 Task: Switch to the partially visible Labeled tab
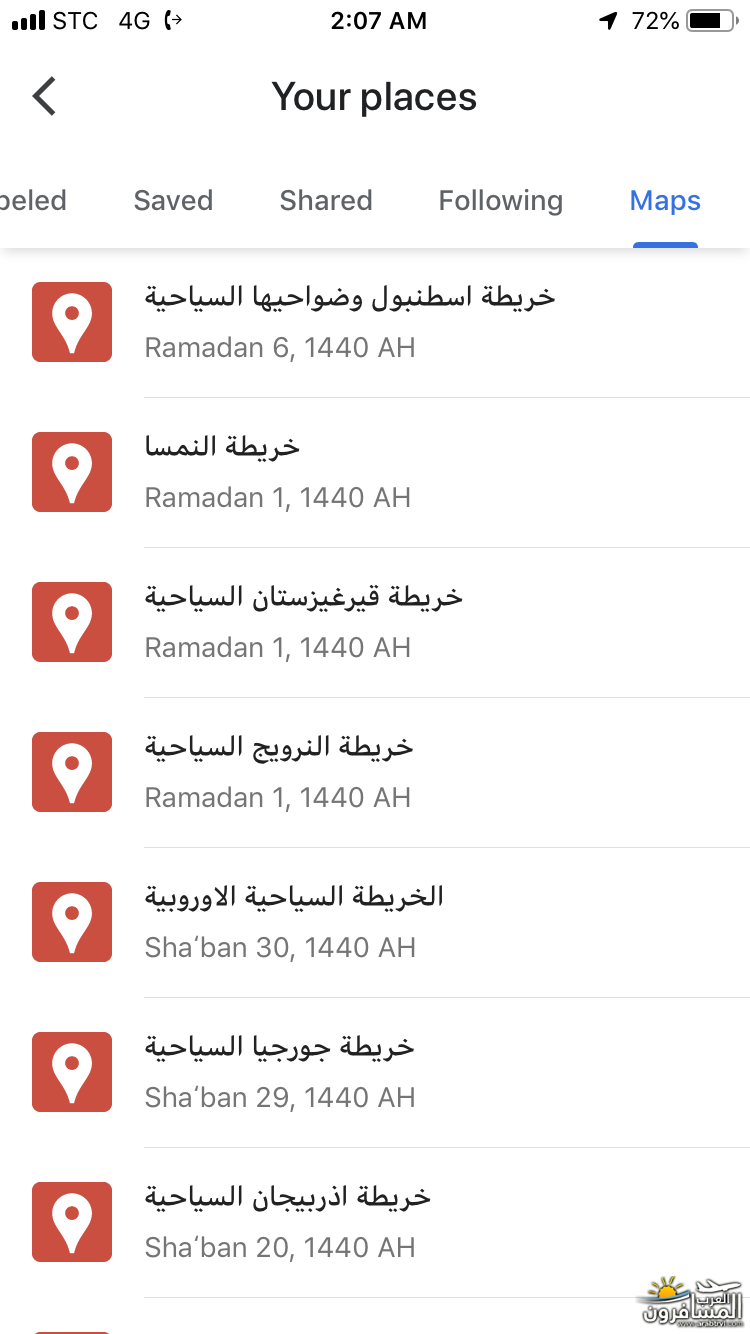33,200
